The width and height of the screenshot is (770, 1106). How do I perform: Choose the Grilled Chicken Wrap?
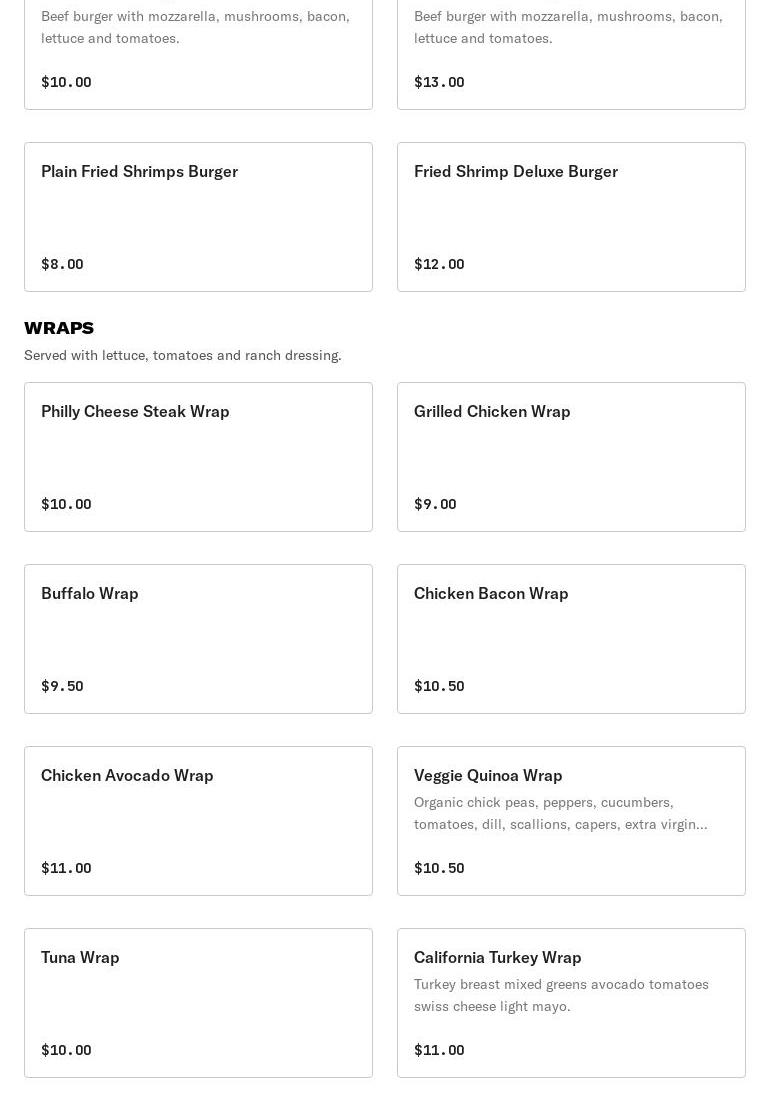pos(571,456)
